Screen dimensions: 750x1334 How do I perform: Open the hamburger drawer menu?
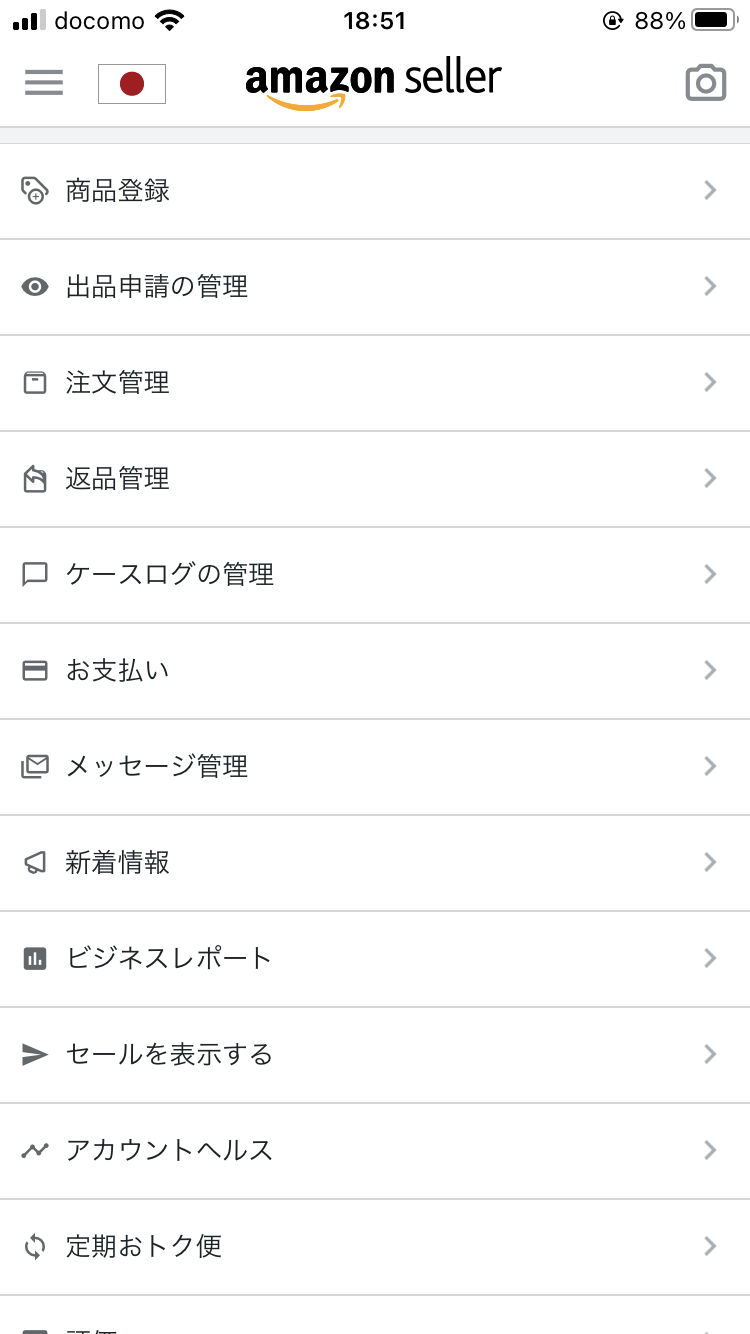click(x=44, y=83)
